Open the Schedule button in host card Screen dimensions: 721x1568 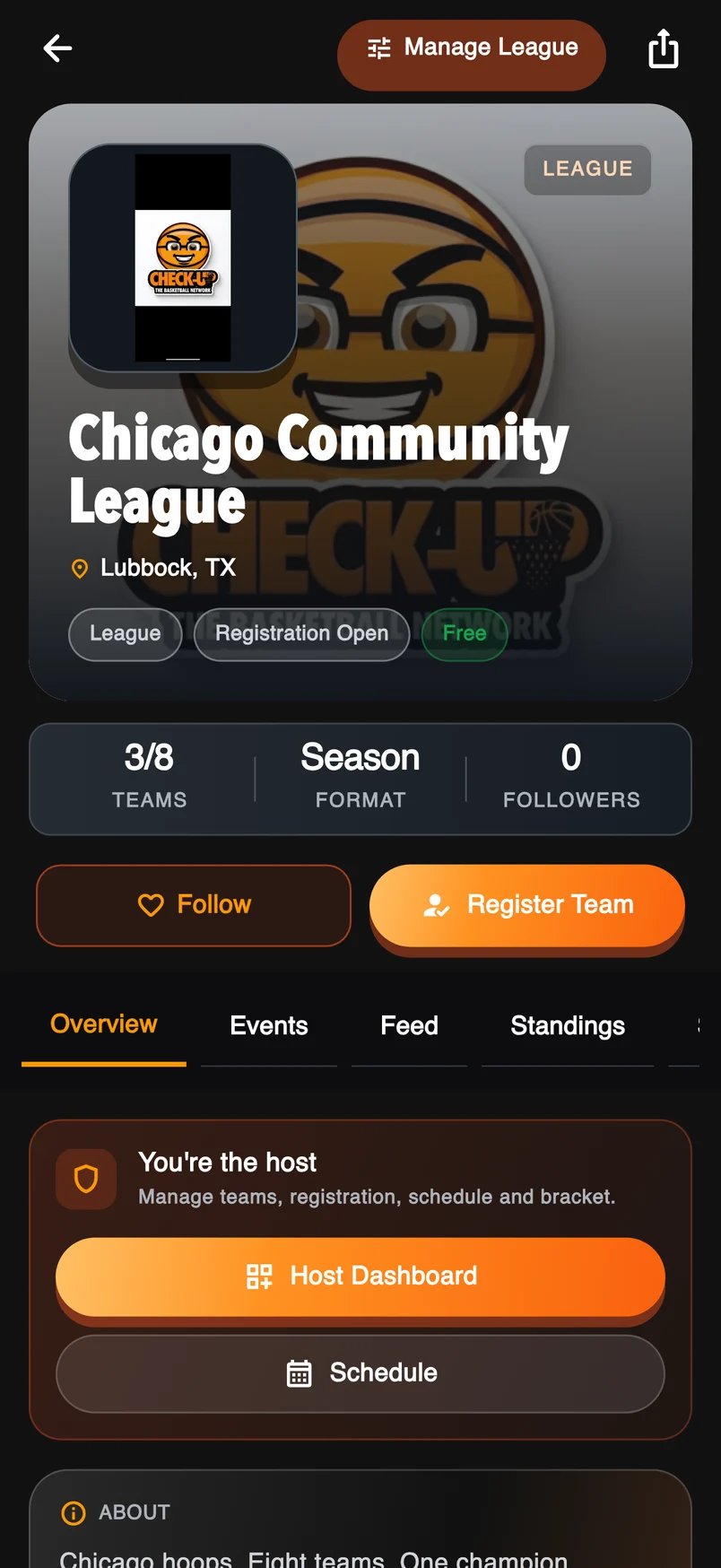click(360, 1373)
